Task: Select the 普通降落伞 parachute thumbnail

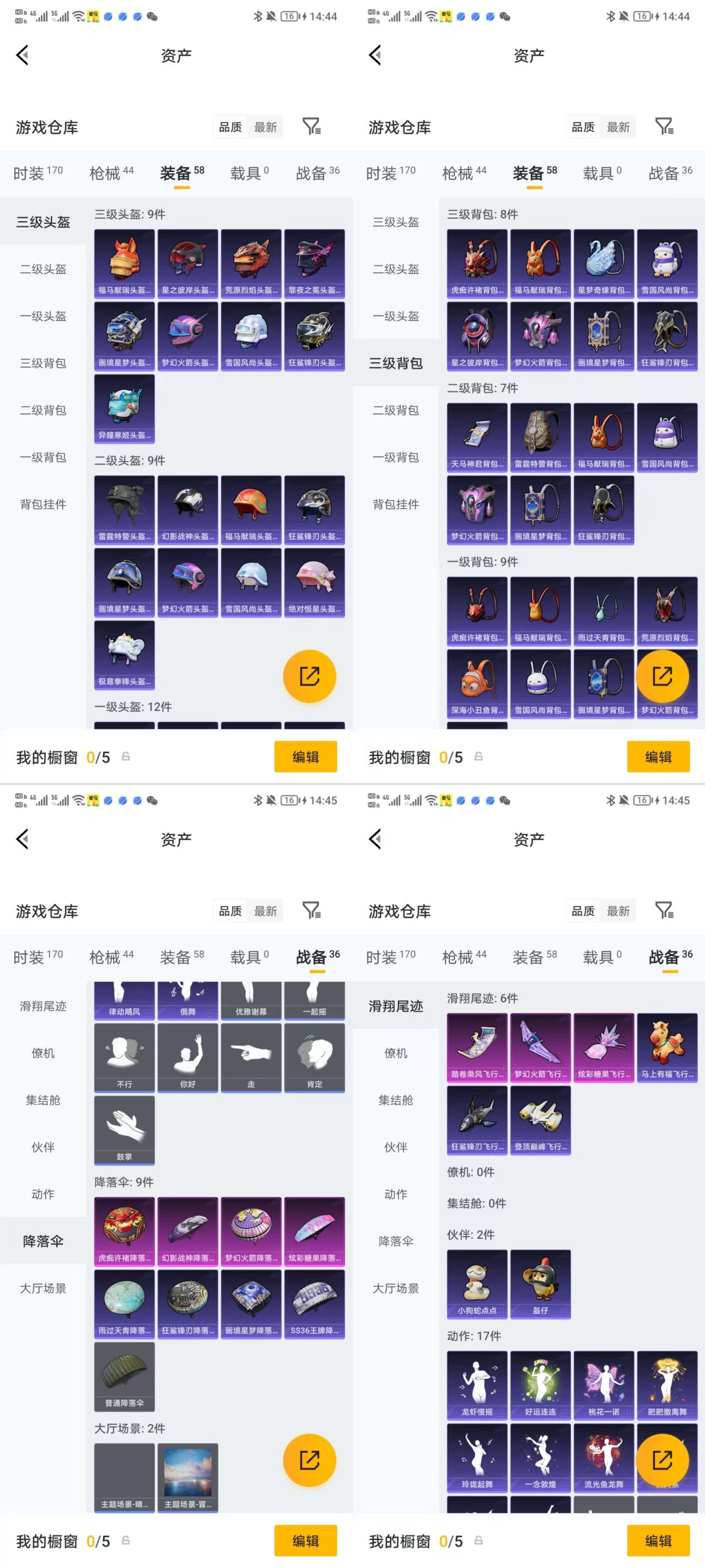Action: [x=123, y=1377]
